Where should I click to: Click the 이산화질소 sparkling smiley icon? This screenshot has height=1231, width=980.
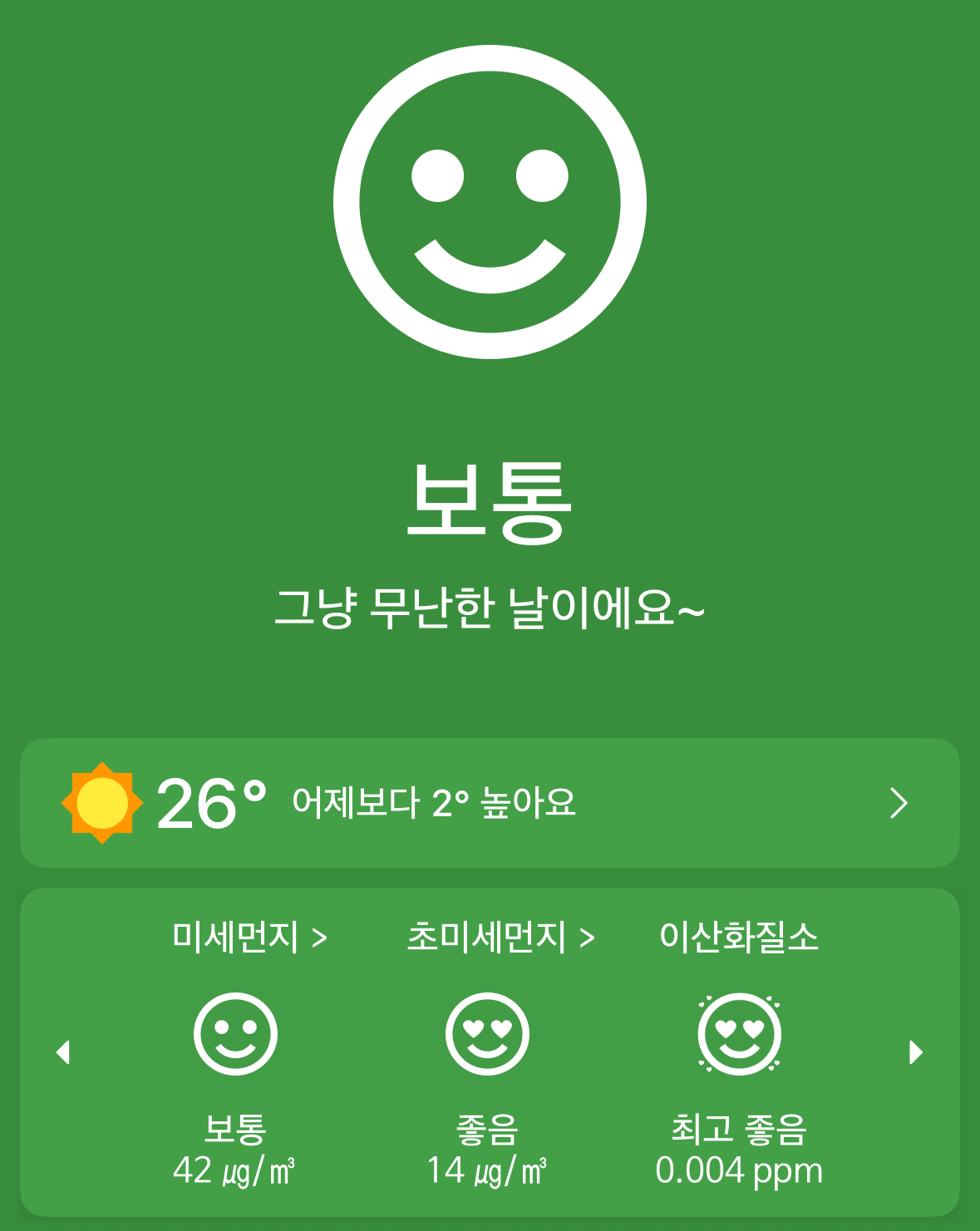click(x=738, y=1033)
